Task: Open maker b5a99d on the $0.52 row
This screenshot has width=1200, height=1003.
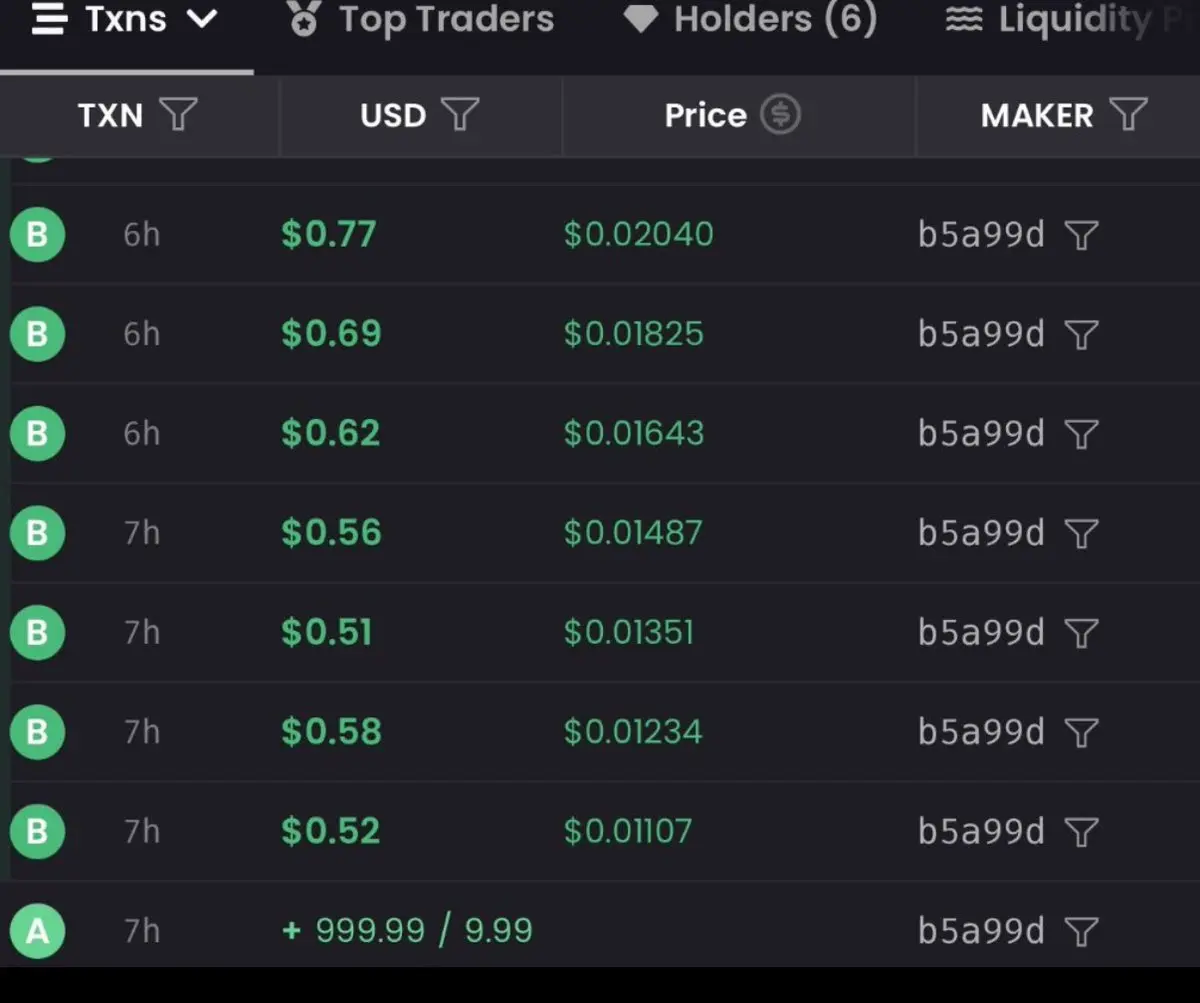Action: [981, 832]
